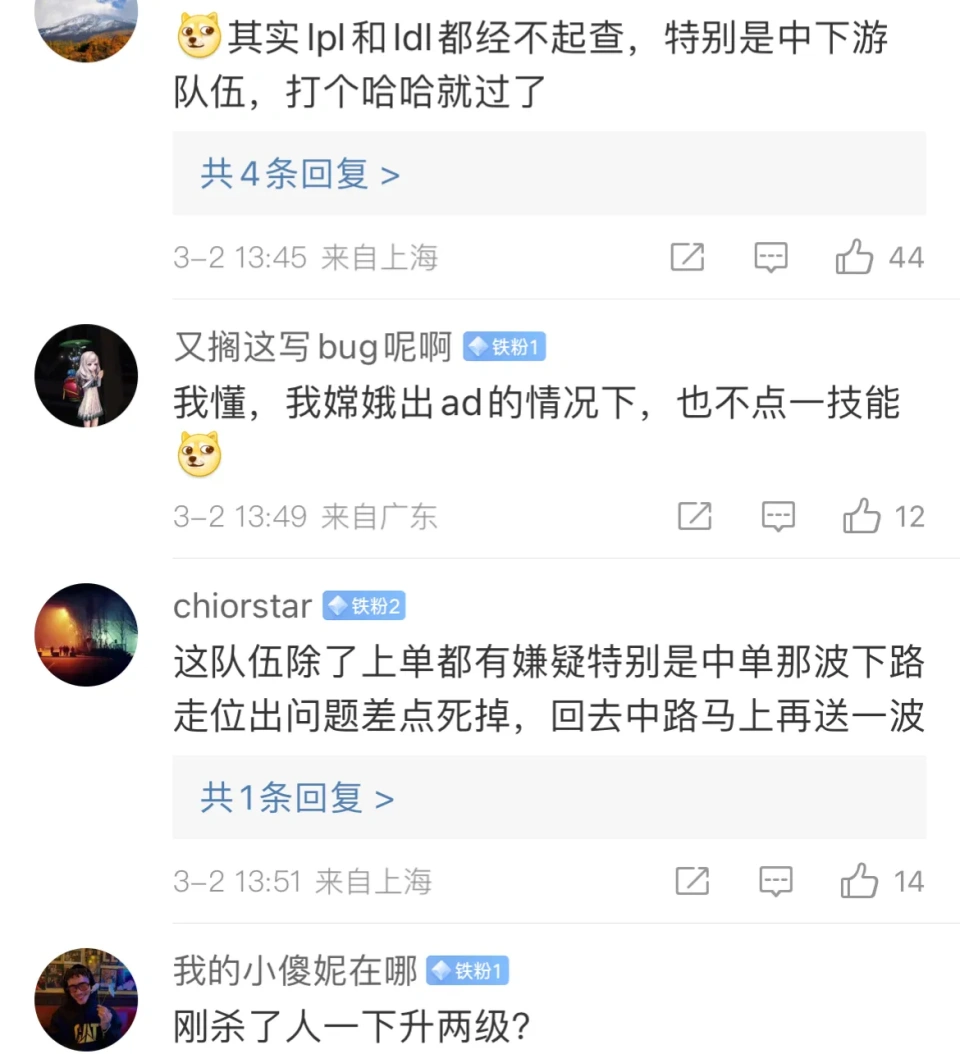Image resolution: width=960 pixels, height=1054 pixels.
Task: Open avatar of 我的小傻妮在哪
Action: 86,999
